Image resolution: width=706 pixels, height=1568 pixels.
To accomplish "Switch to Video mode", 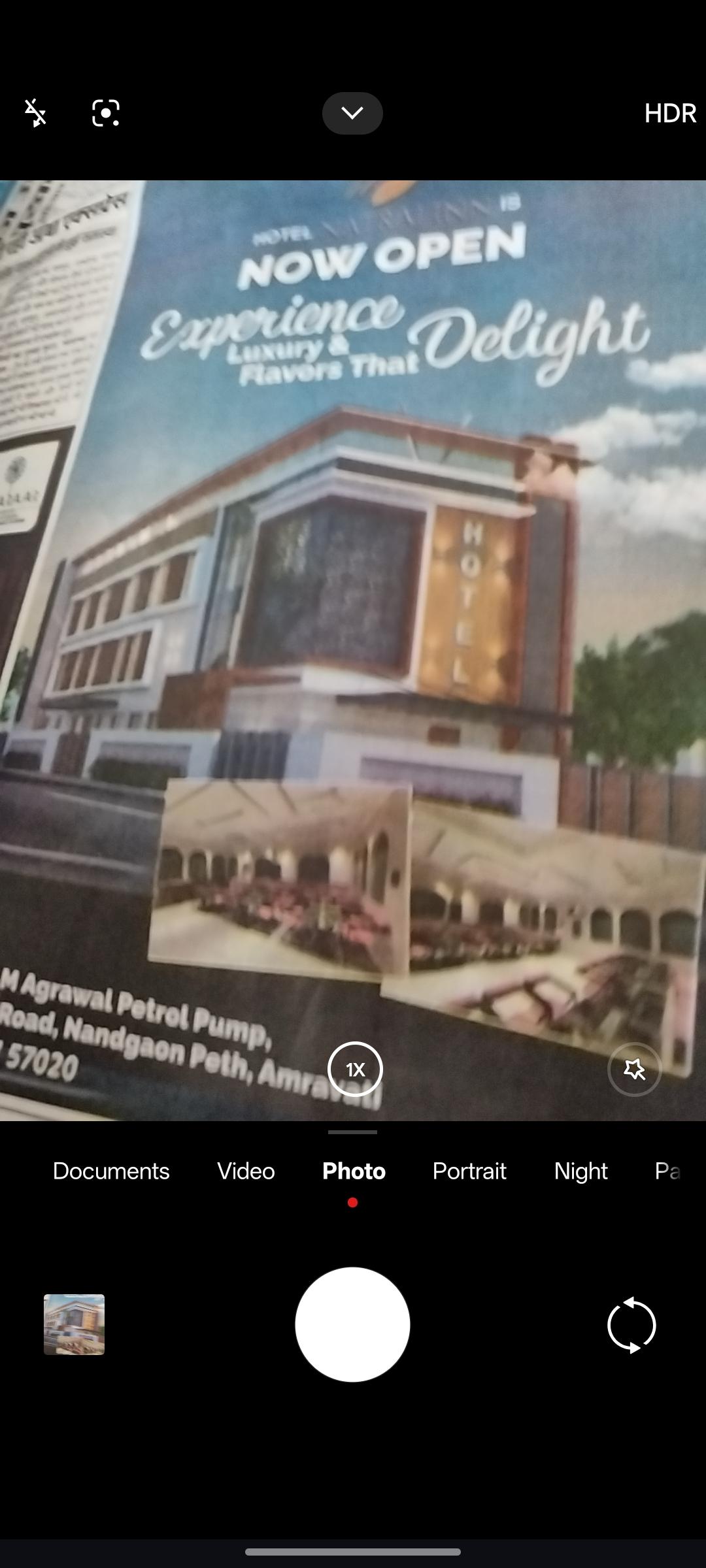I will coord(246,1171).
